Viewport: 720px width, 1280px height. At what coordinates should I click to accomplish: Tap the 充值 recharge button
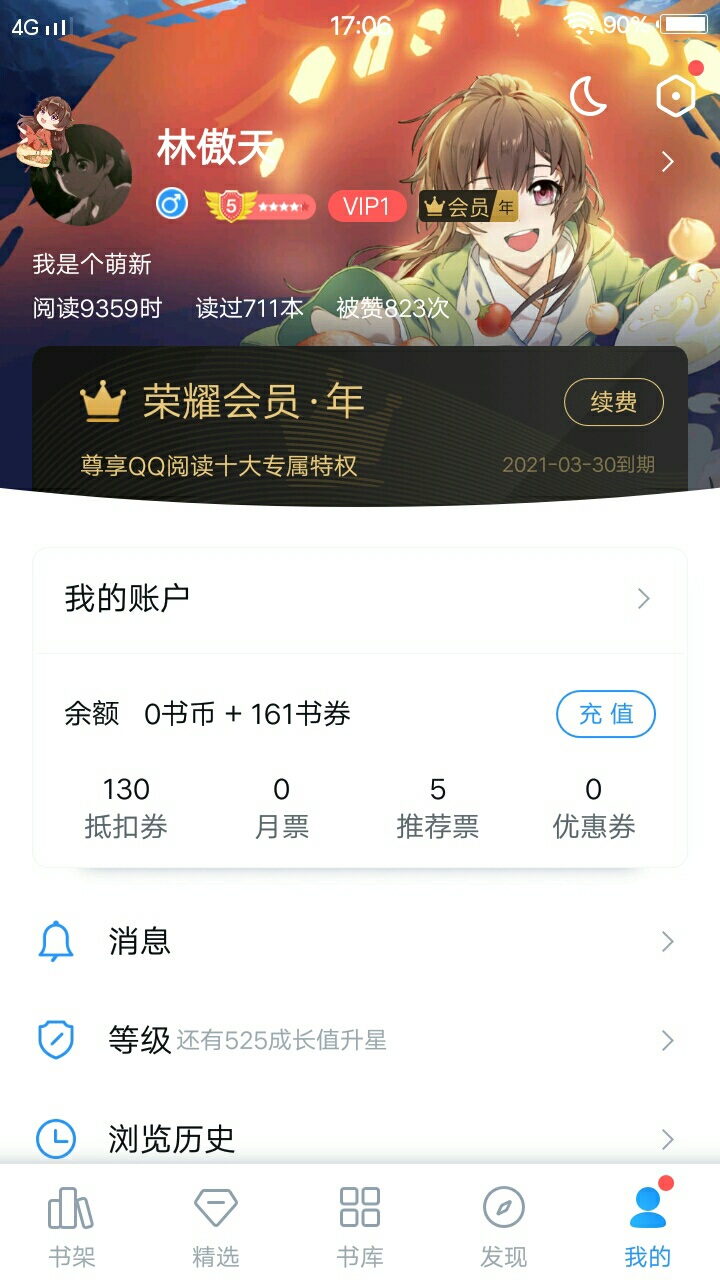[x=605, y=714]
